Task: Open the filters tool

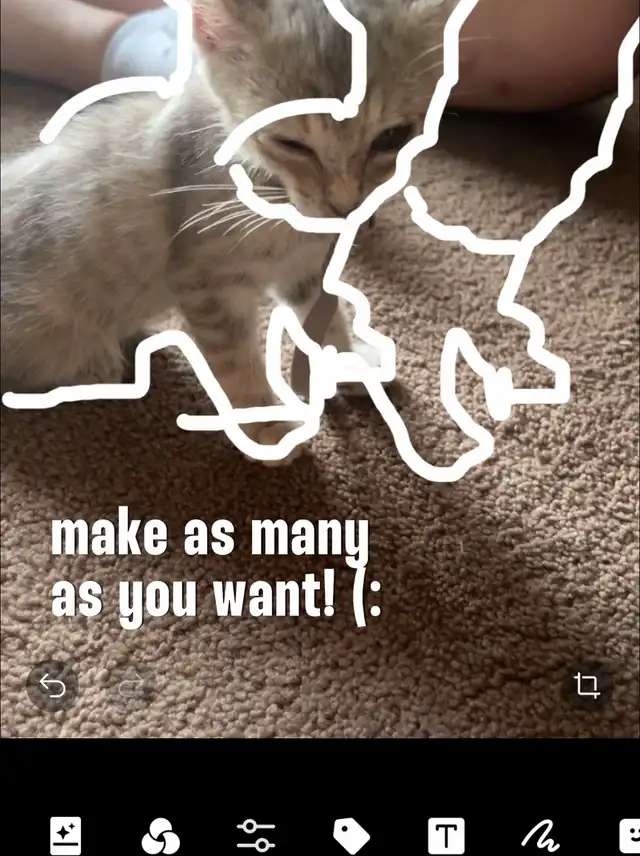Action: coord(160,835)
